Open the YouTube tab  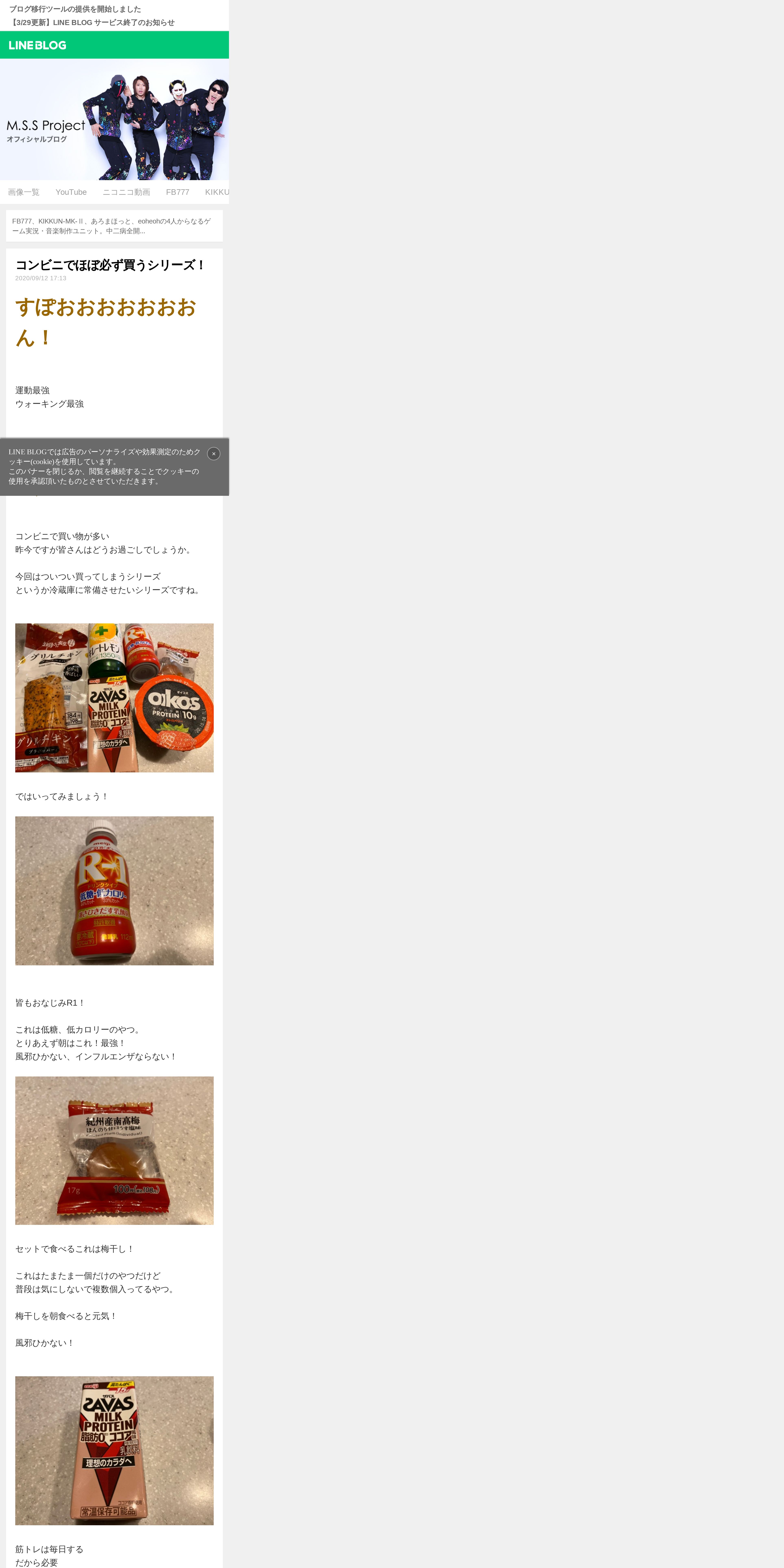[71, 192]
